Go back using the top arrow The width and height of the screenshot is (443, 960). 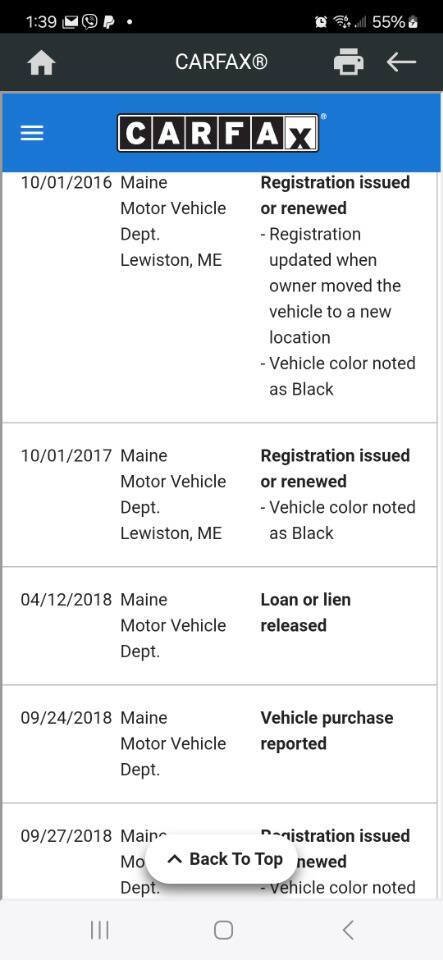[401, 62]
